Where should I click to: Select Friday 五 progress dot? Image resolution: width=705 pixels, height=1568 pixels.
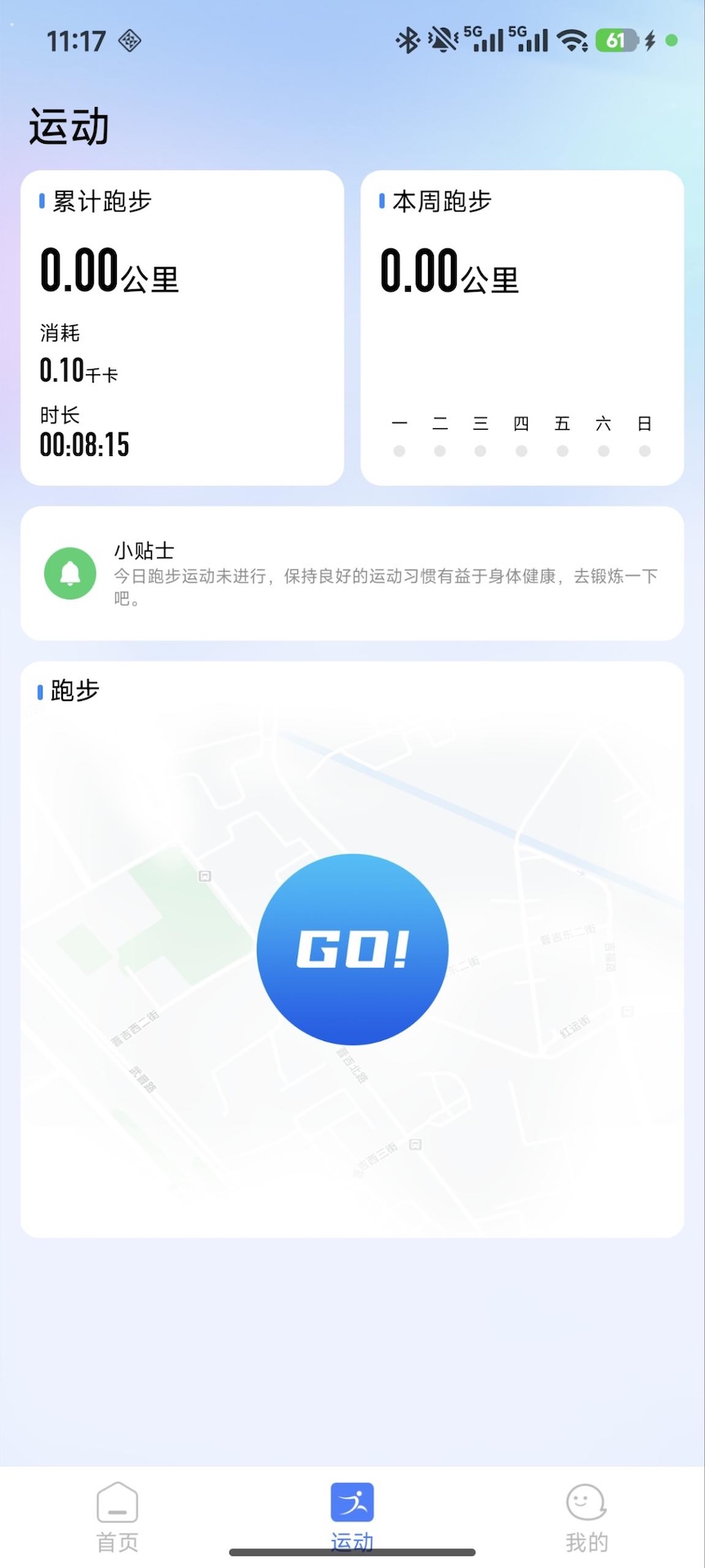click(562, 450)
